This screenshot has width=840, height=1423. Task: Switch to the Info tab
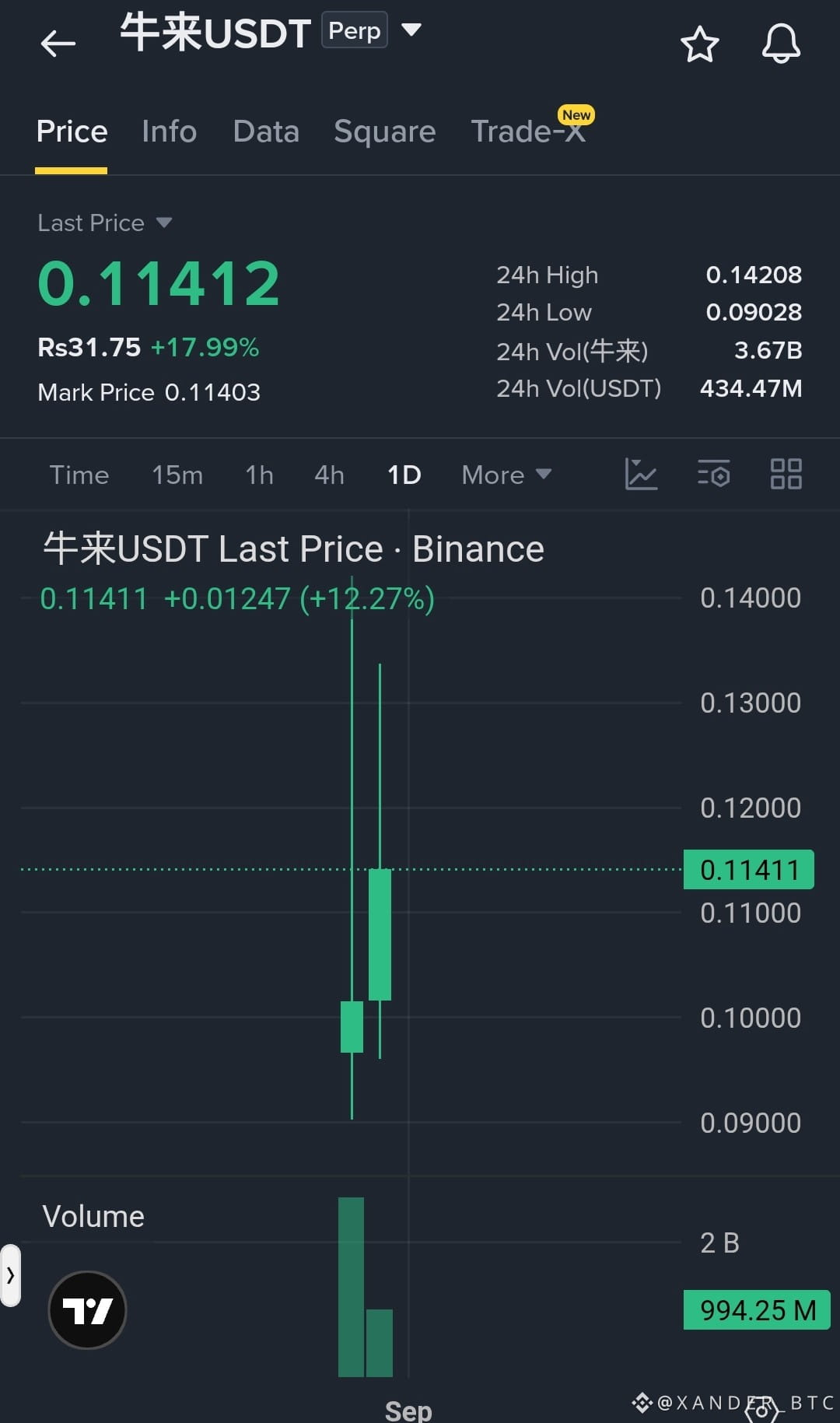click(169, 131)
